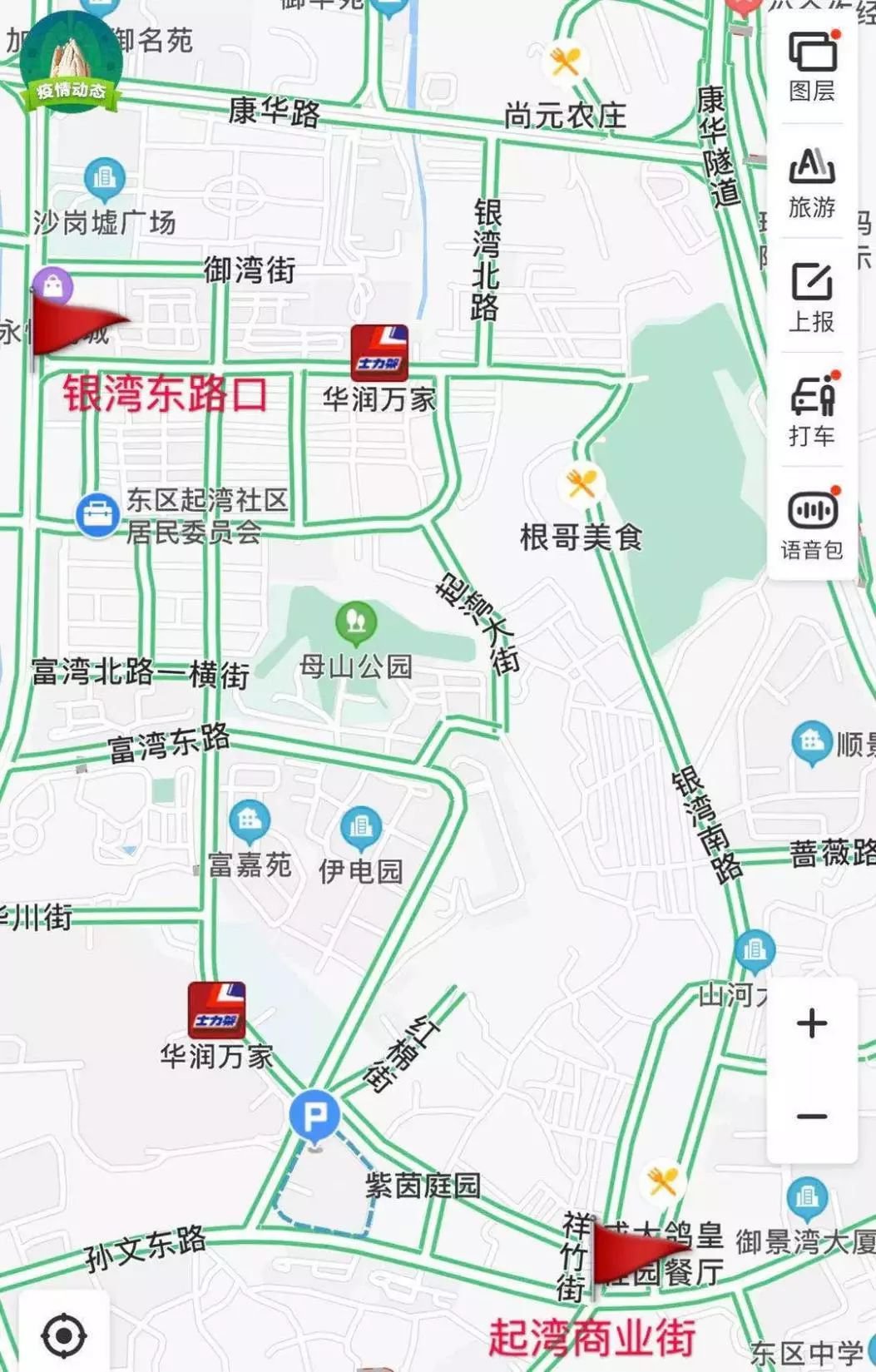Open the 图层 map layers panel
Screen dimensions: 876x1372
pyautogui.click(x=812, y=66)
